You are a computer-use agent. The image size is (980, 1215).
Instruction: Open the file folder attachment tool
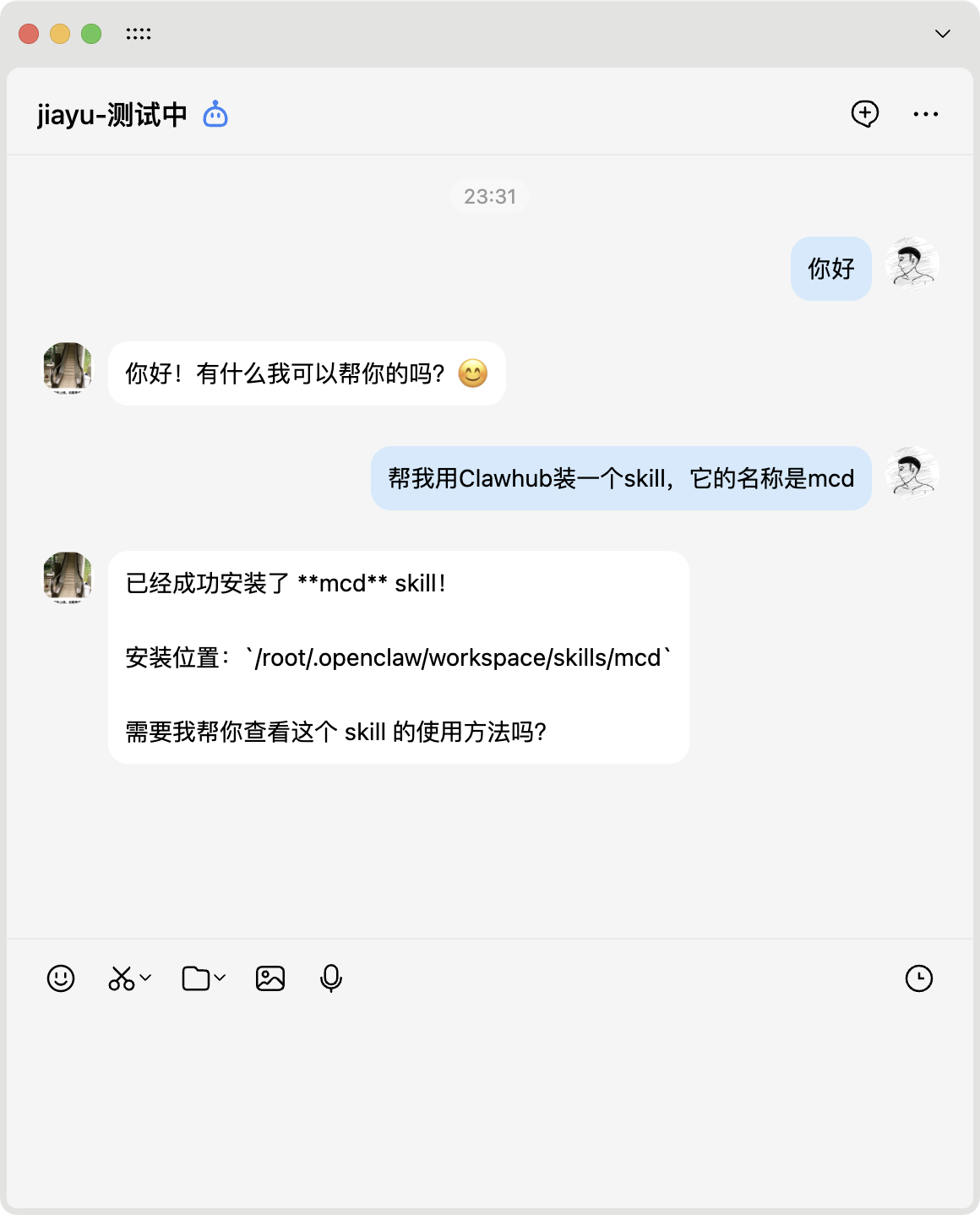point(195,978)
